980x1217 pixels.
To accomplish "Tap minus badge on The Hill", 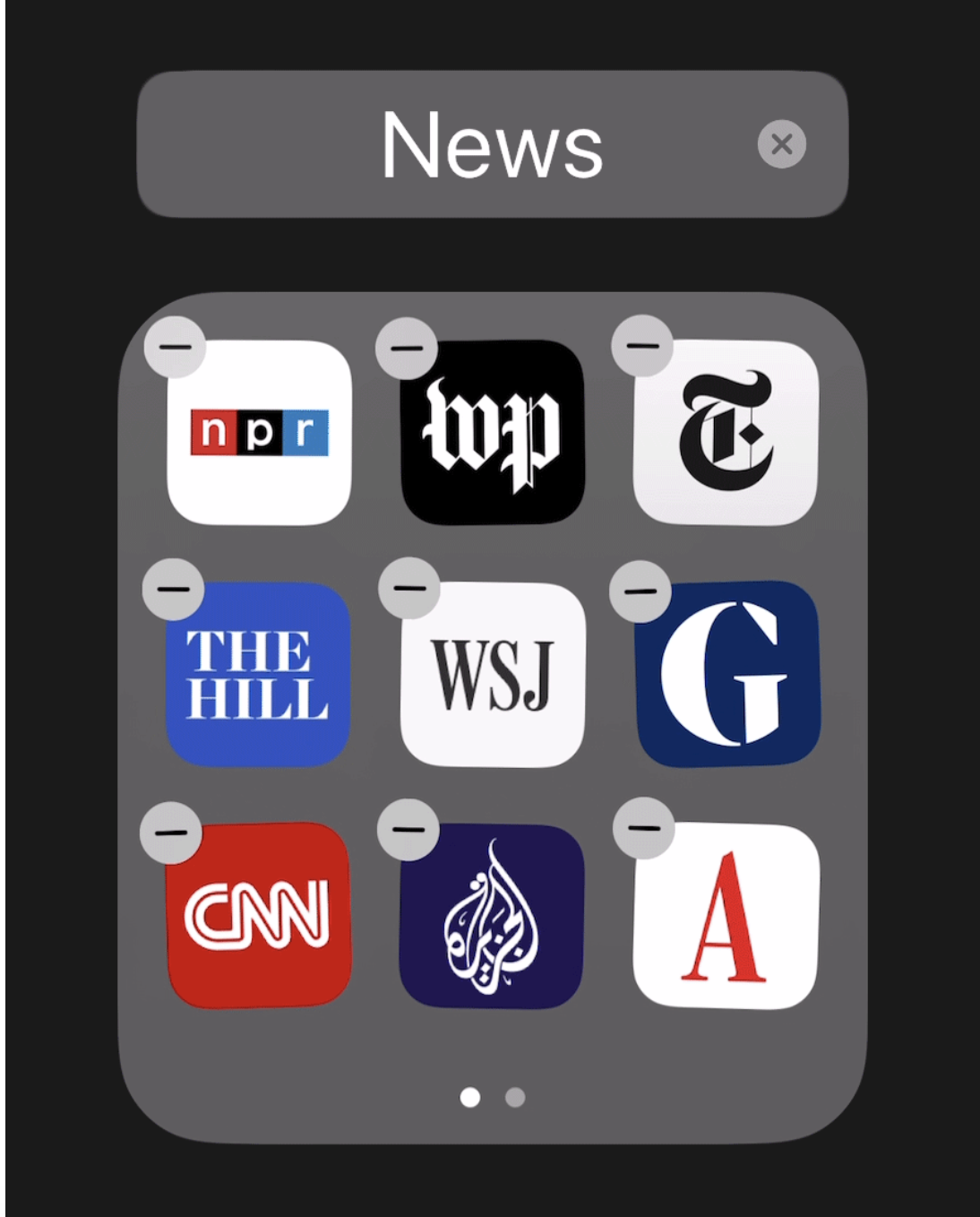I will (x=173, y=589).
